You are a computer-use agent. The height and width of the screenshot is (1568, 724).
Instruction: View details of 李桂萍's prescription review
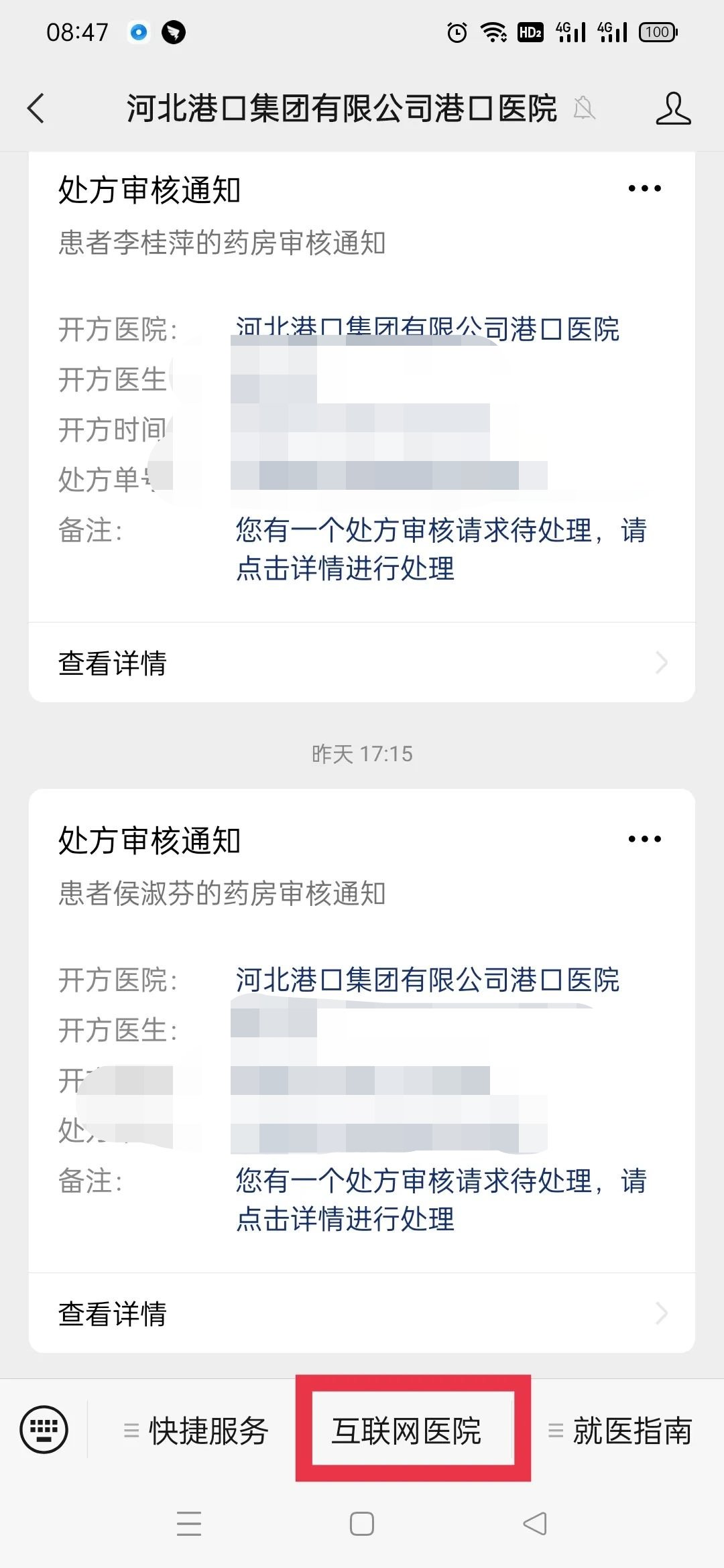(x=362, y=663)
